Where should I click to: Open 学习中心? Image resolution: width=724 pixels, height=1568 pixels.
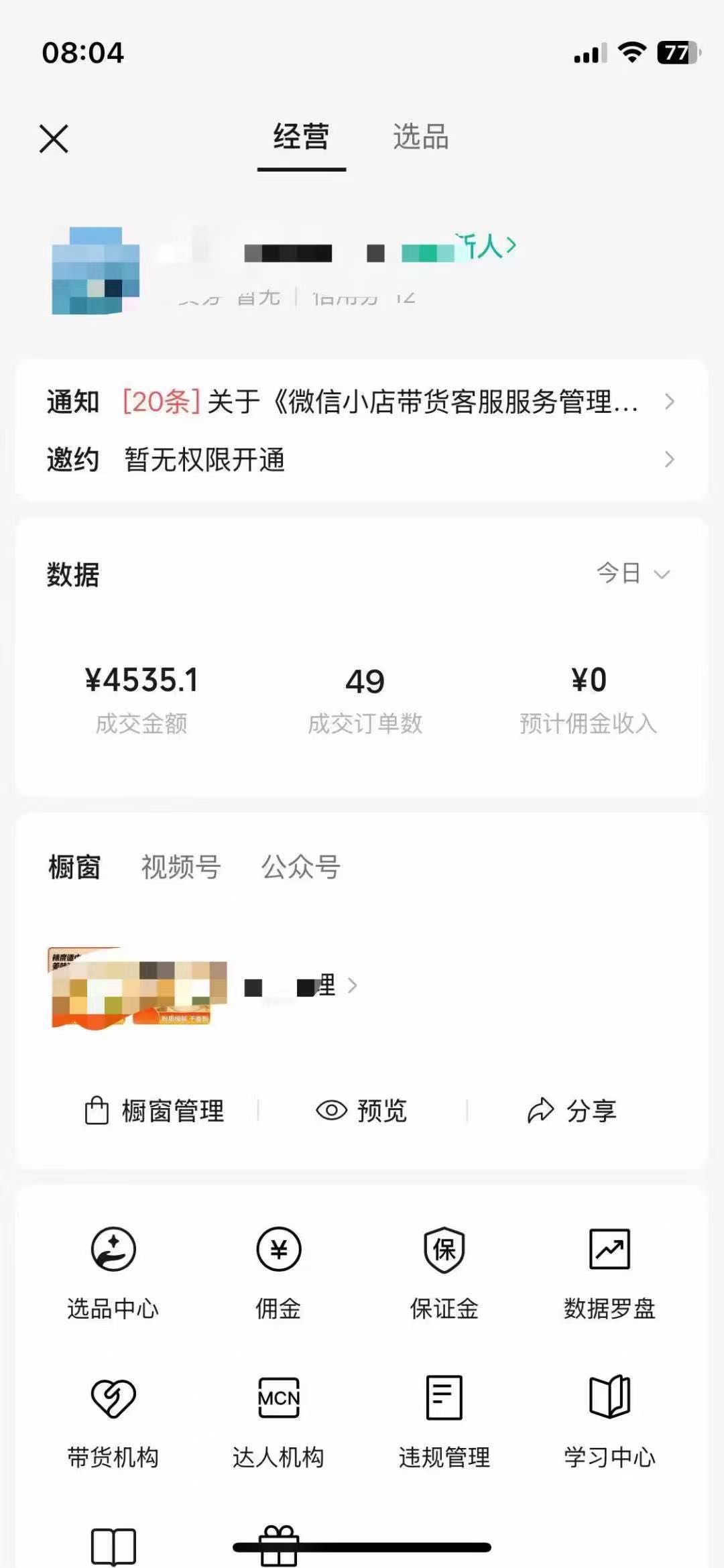(609, 1418)
